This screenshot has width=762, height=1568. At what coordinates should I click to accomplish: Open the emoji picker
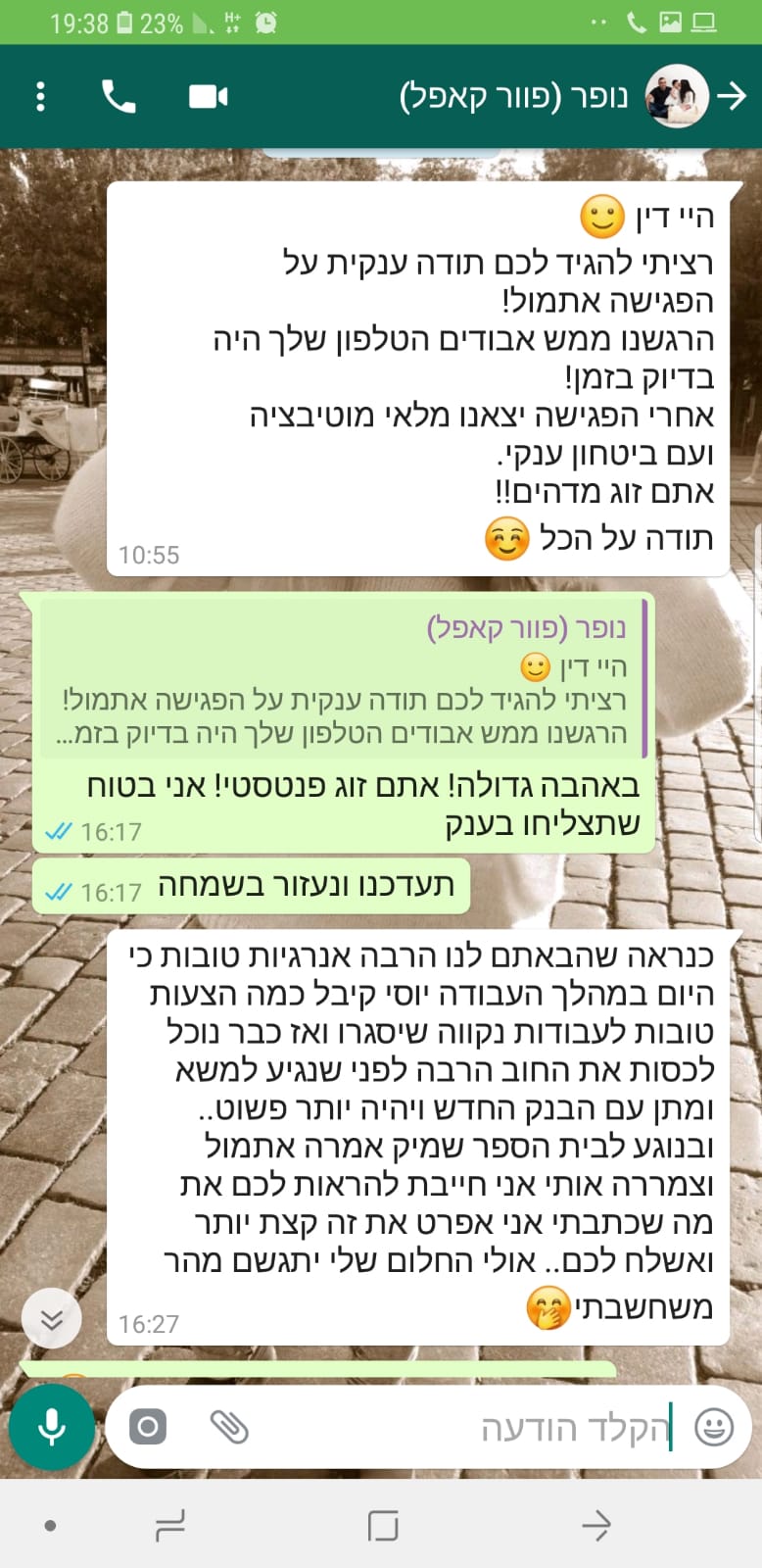[x=714, y=1427]
